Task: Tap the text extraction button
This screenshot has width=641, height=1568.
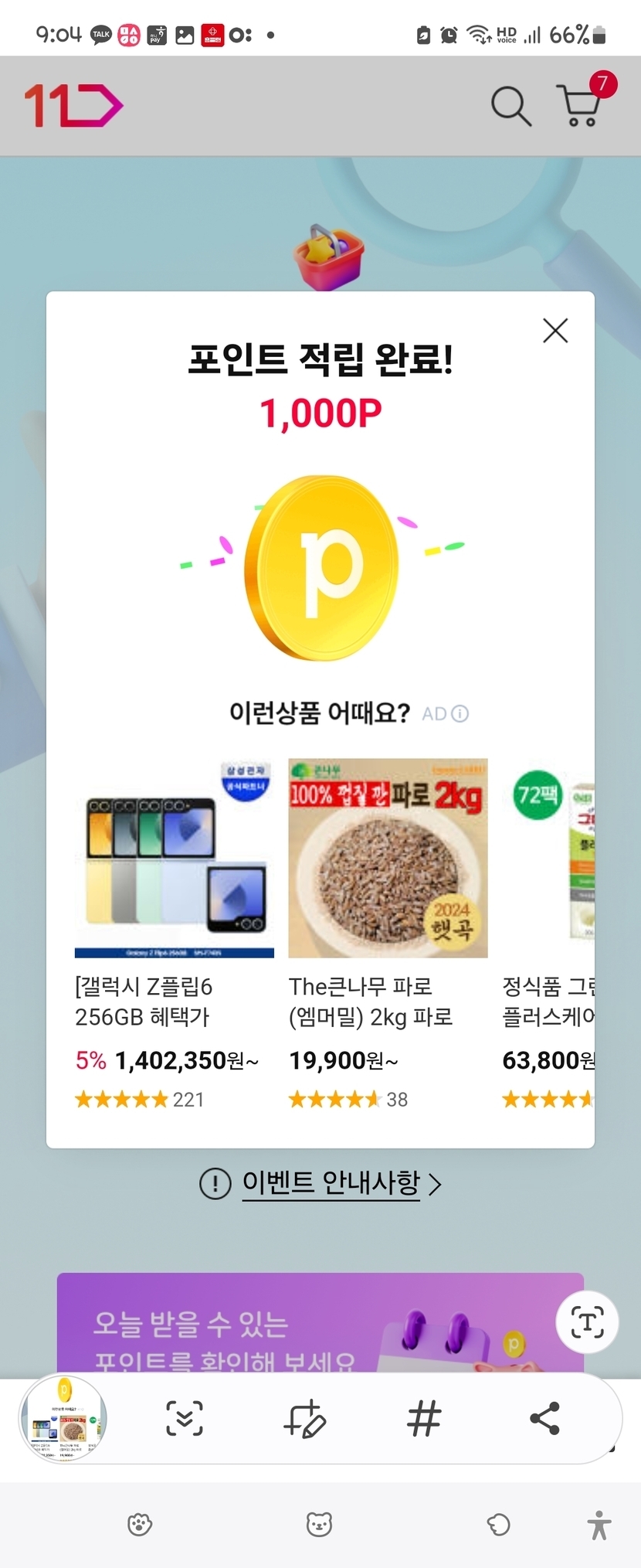Action: coord(587,1322)
